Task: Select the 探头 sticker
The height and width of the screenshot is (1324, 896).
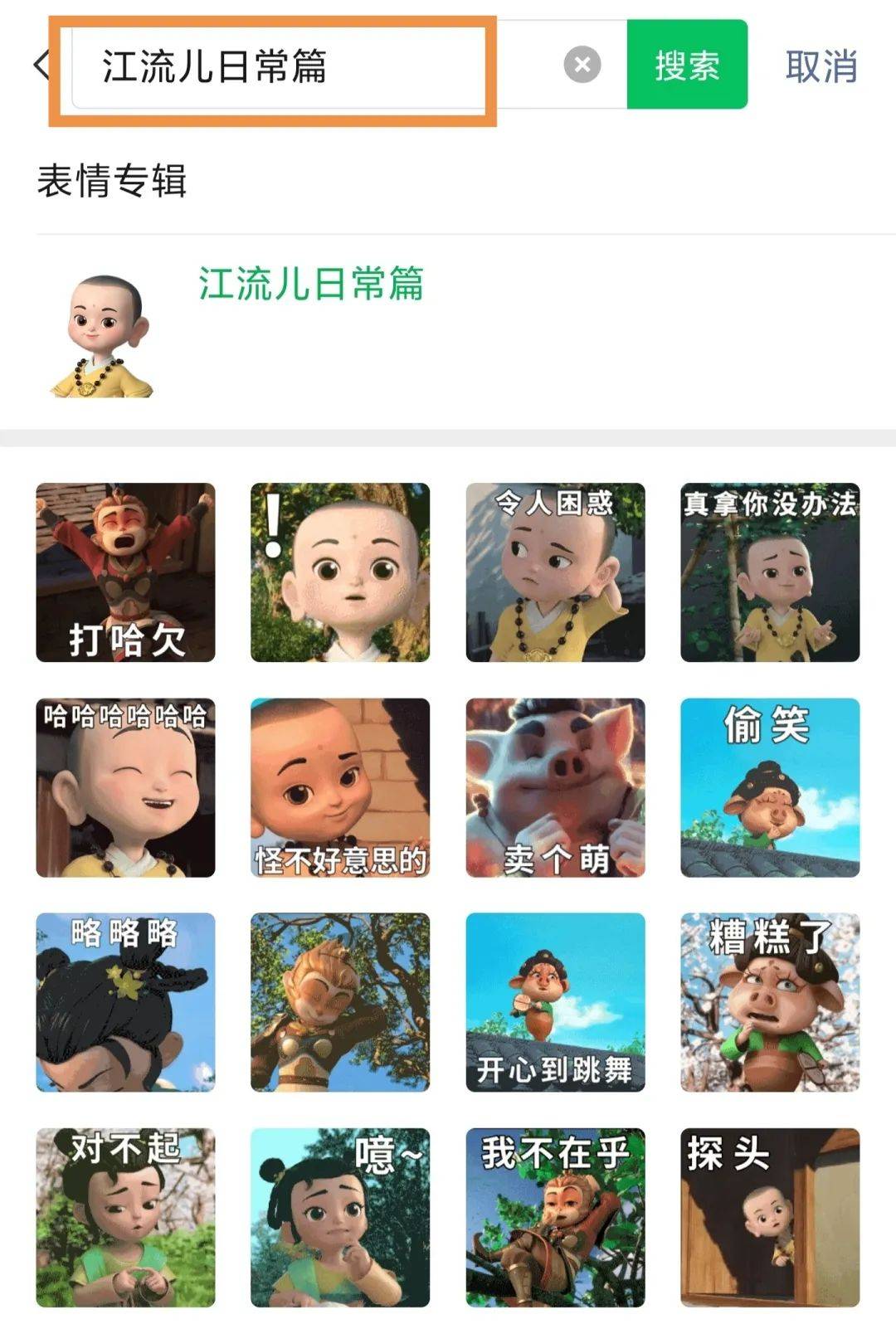Action: tap(770, 1217)
